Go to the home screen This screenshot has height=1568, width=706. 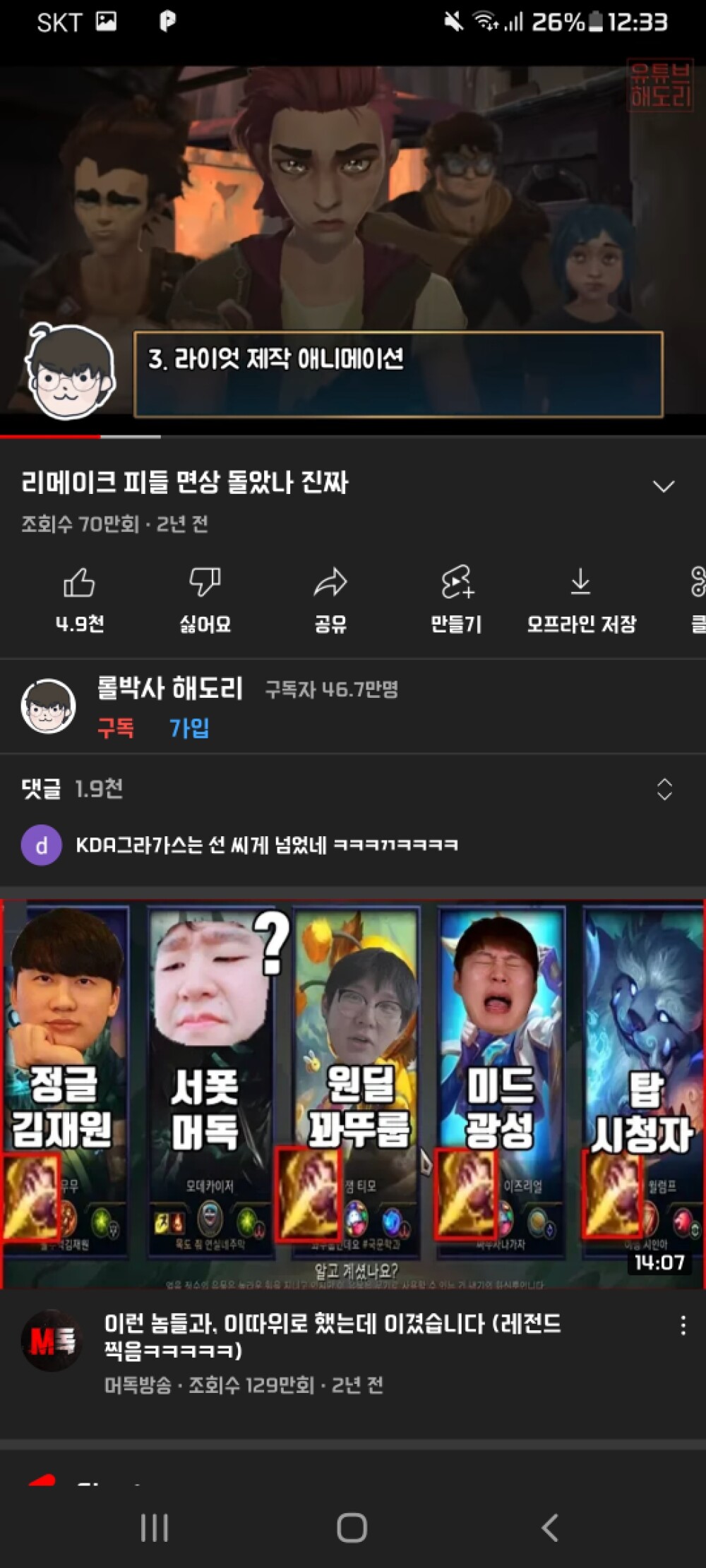click(x=352, y=1528)
